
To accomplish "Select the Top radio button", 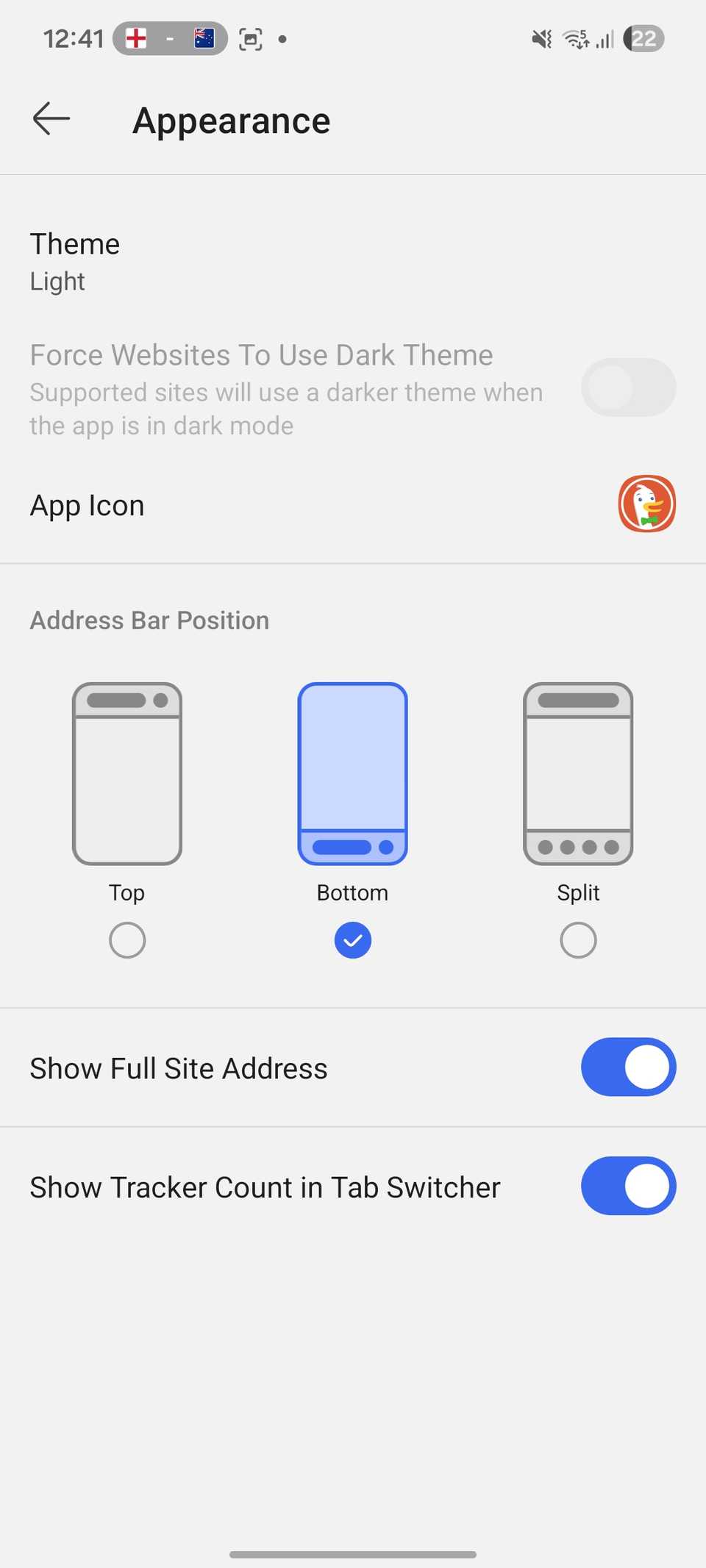I will (x=126, y=939).
